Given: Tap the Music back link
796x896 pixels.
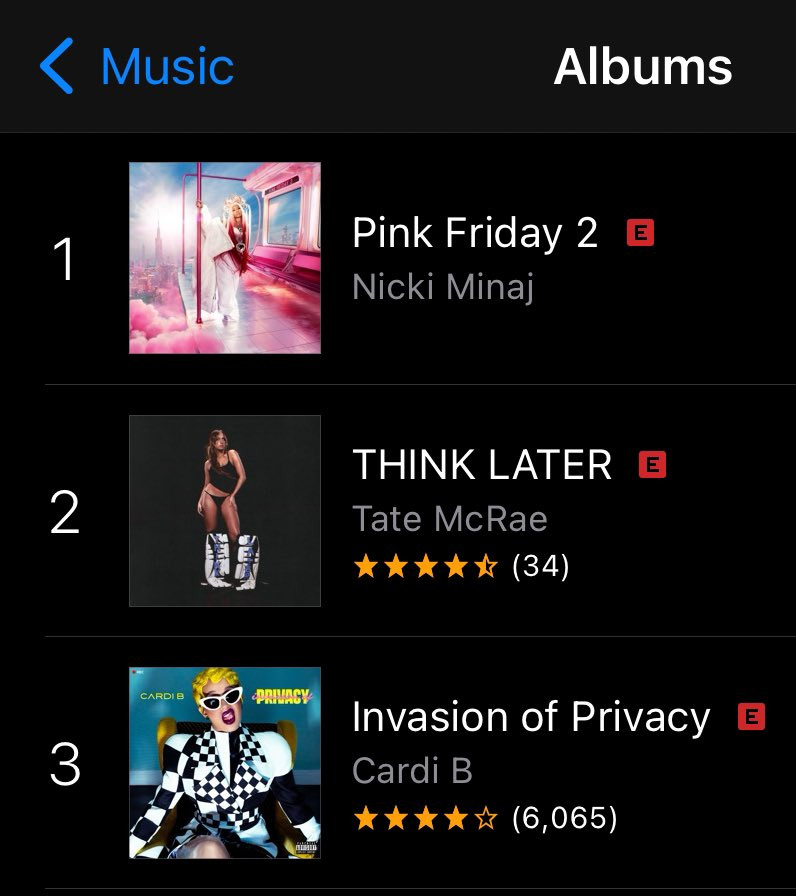Looking at the screenshot, I should (x=166, y=66).
